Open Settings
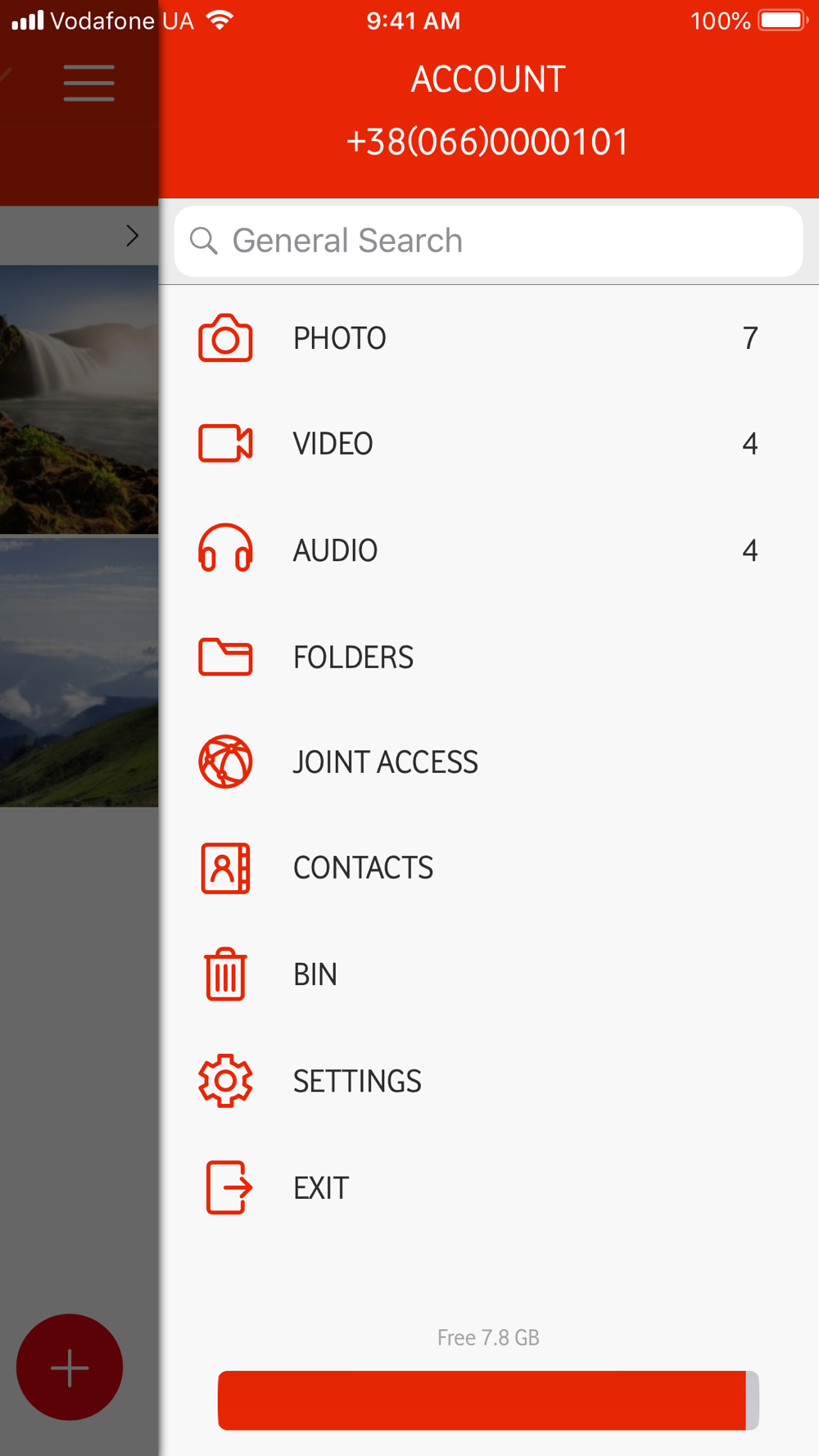 (488, 1081)
